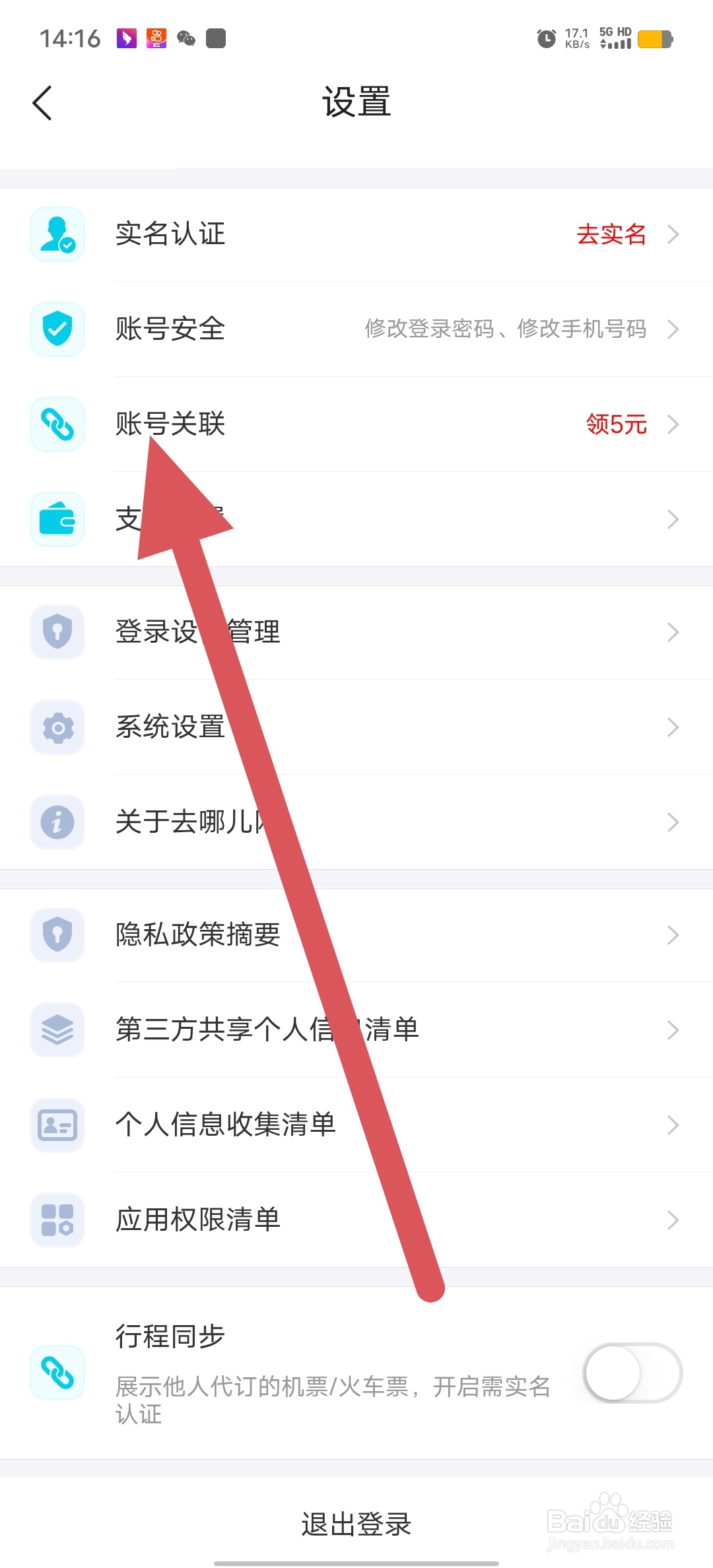713x1568 pixels.
Task: Open 隐私政策摘要 via its chevron
Action: [x=672, y=935]
